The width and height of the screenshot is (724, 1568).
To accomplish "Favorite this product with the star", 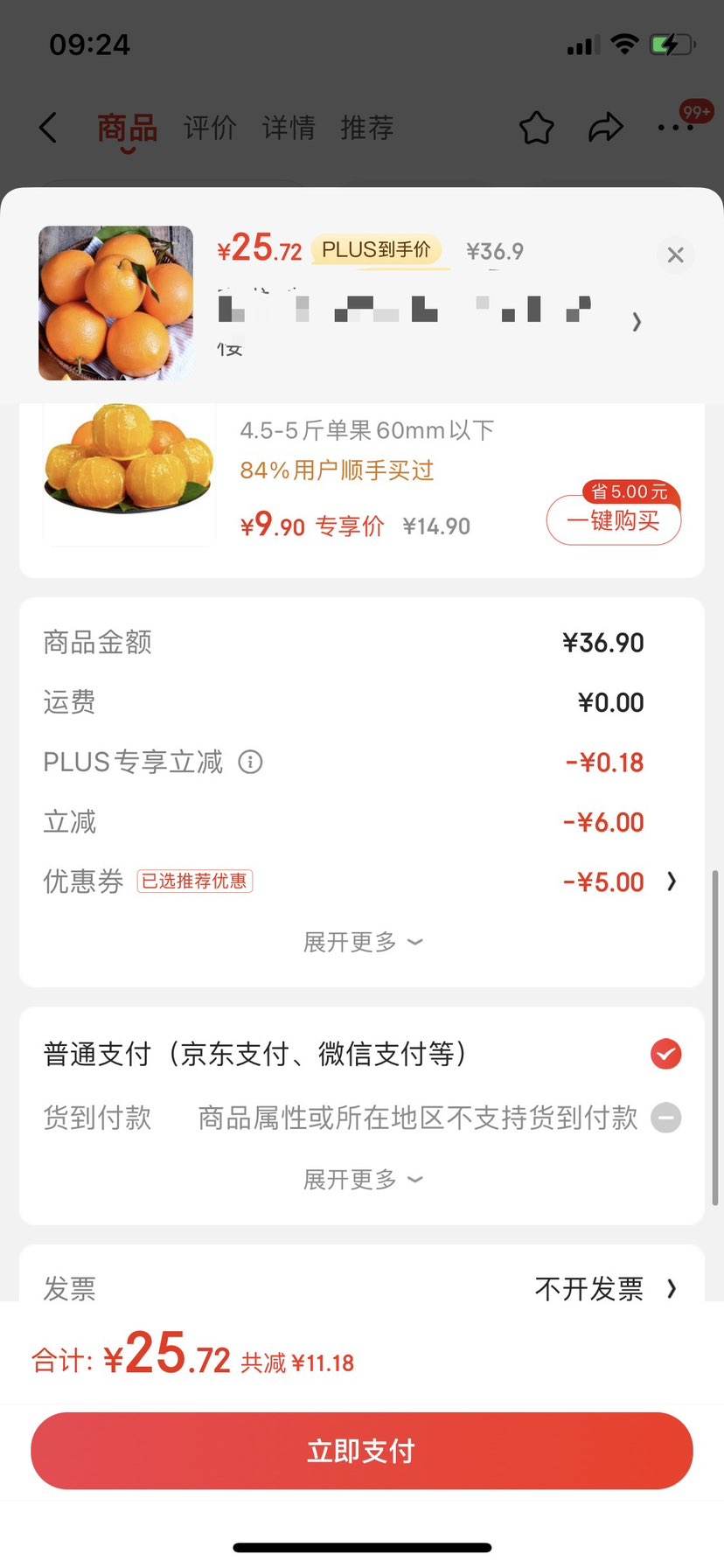I will tap(537, 128).
